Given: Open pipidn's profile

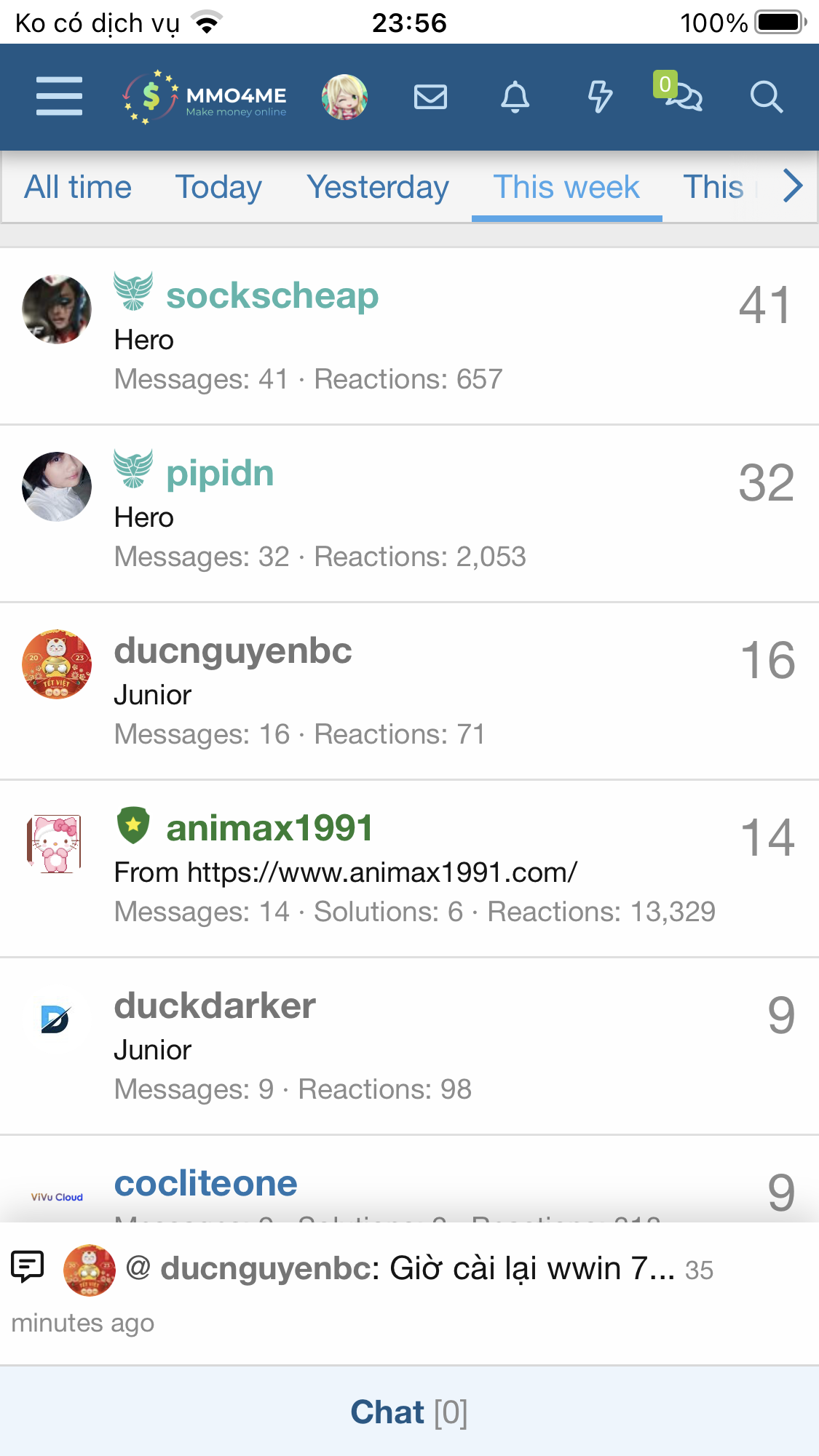Looking at the screenshot, I should pos(220,473).
